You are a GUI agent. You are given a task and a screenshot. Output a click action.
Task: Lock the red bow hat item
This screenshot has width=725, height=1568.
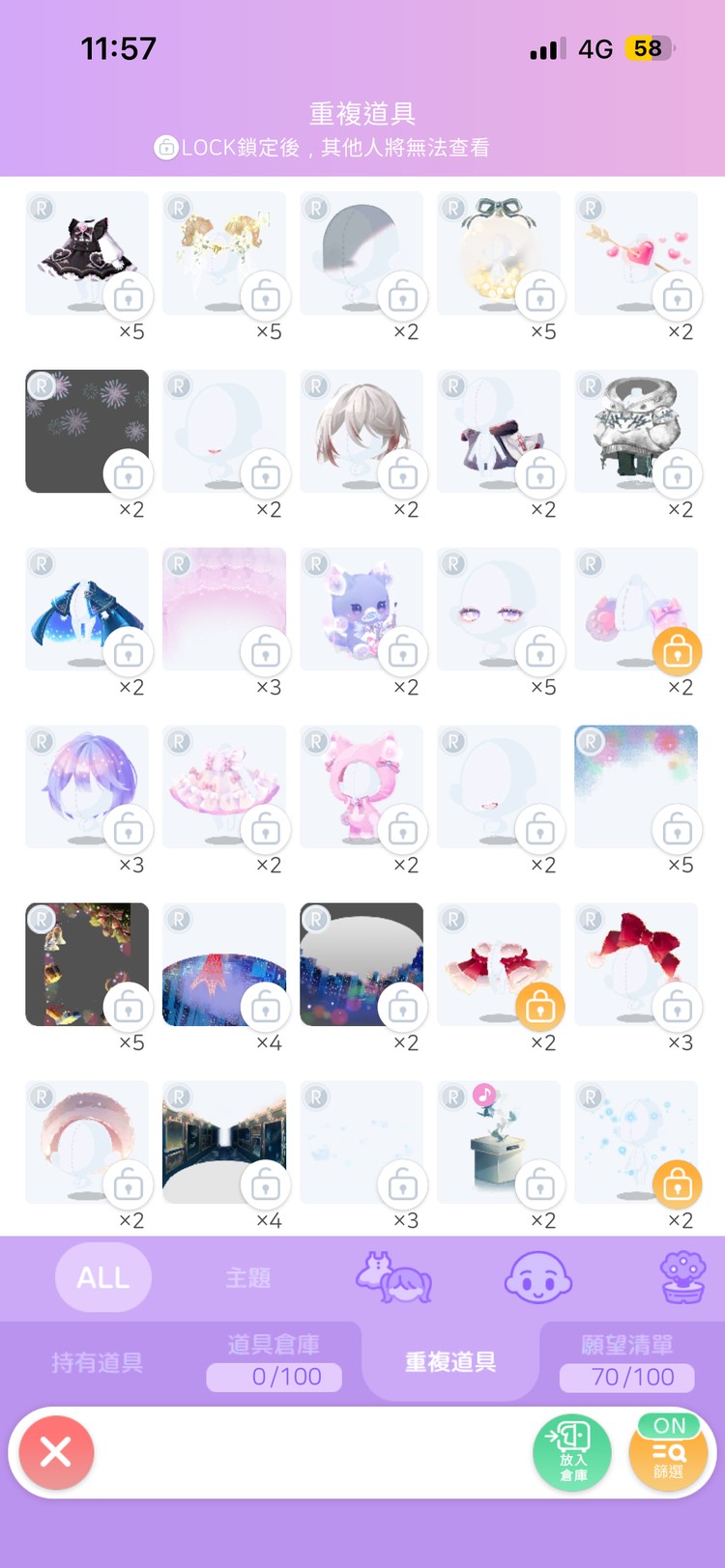(678, 1008)
